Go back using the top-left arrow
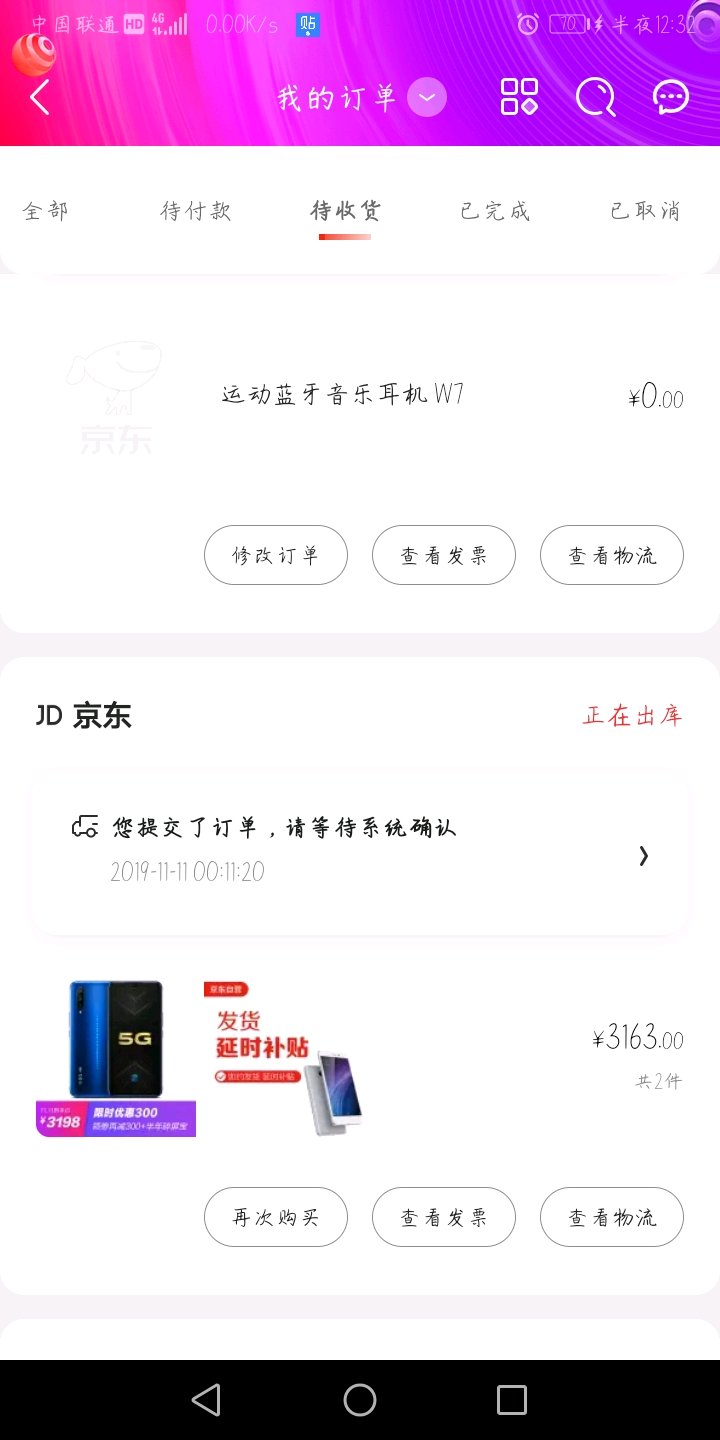720x1440 pixels. (40, 98)
